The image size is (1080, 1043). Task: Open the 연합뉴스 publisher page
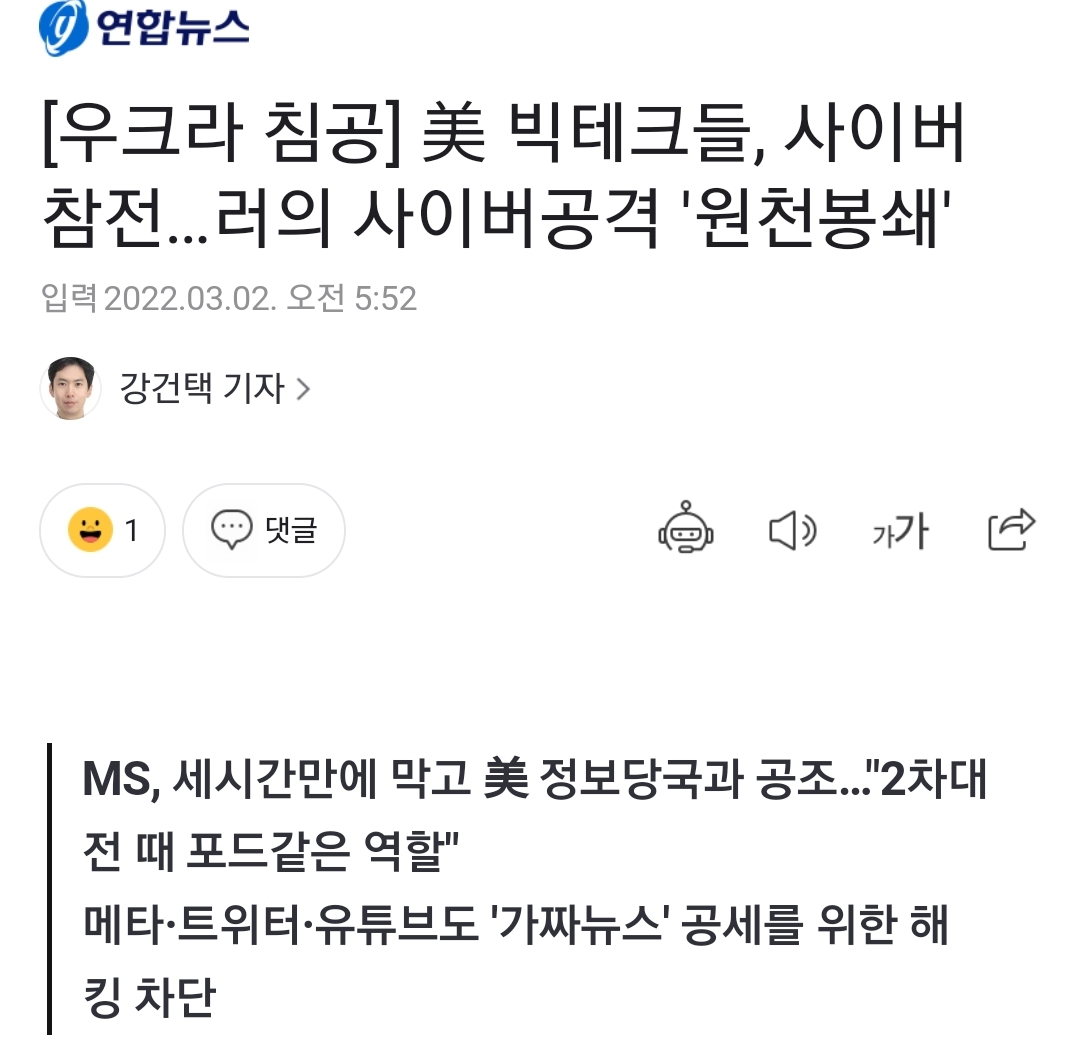(x=145, y=31)
